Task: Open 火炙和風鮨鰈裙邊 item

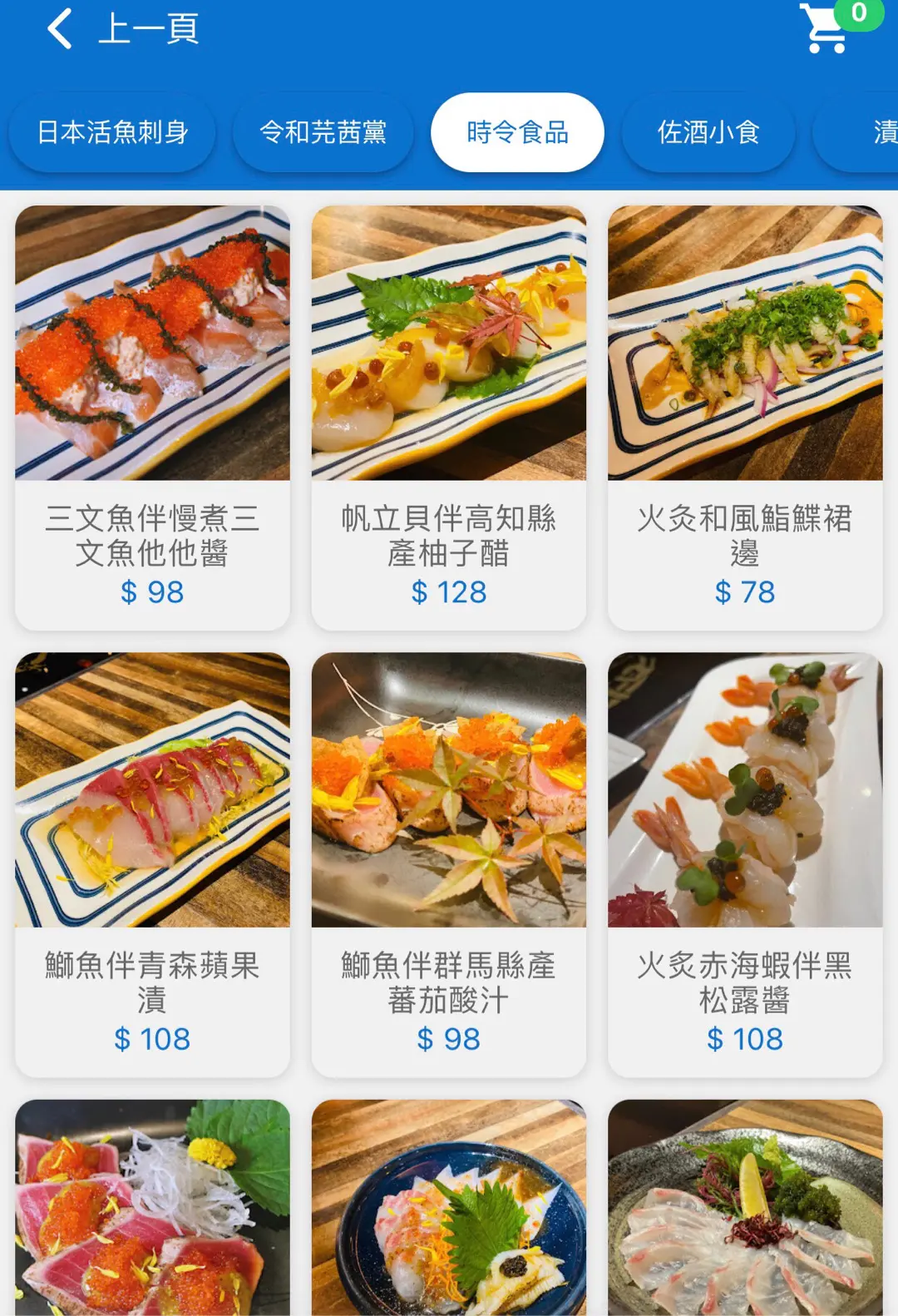Action: (745, 416)
